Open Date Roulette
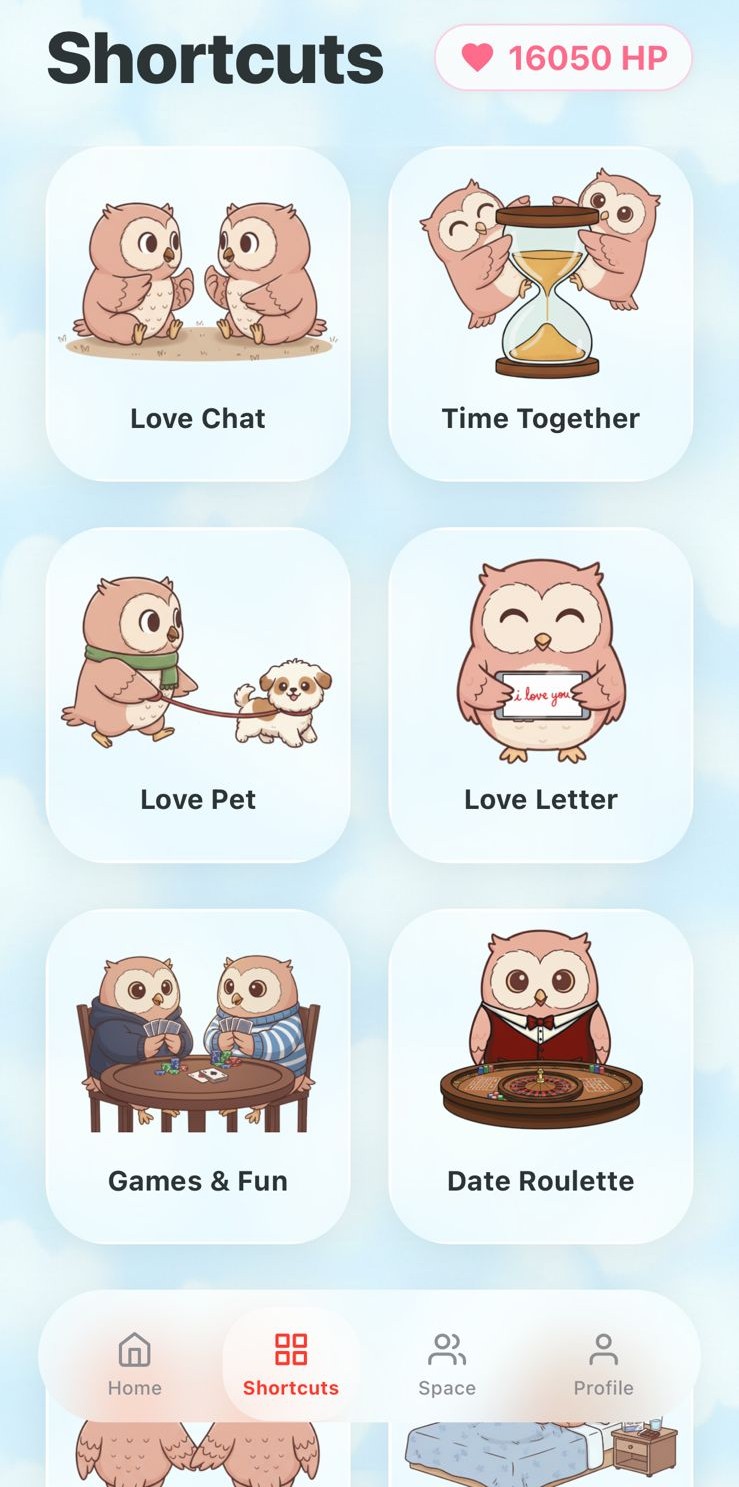Viewport: 739px width, 1487px height. [x=540, y=1075]
